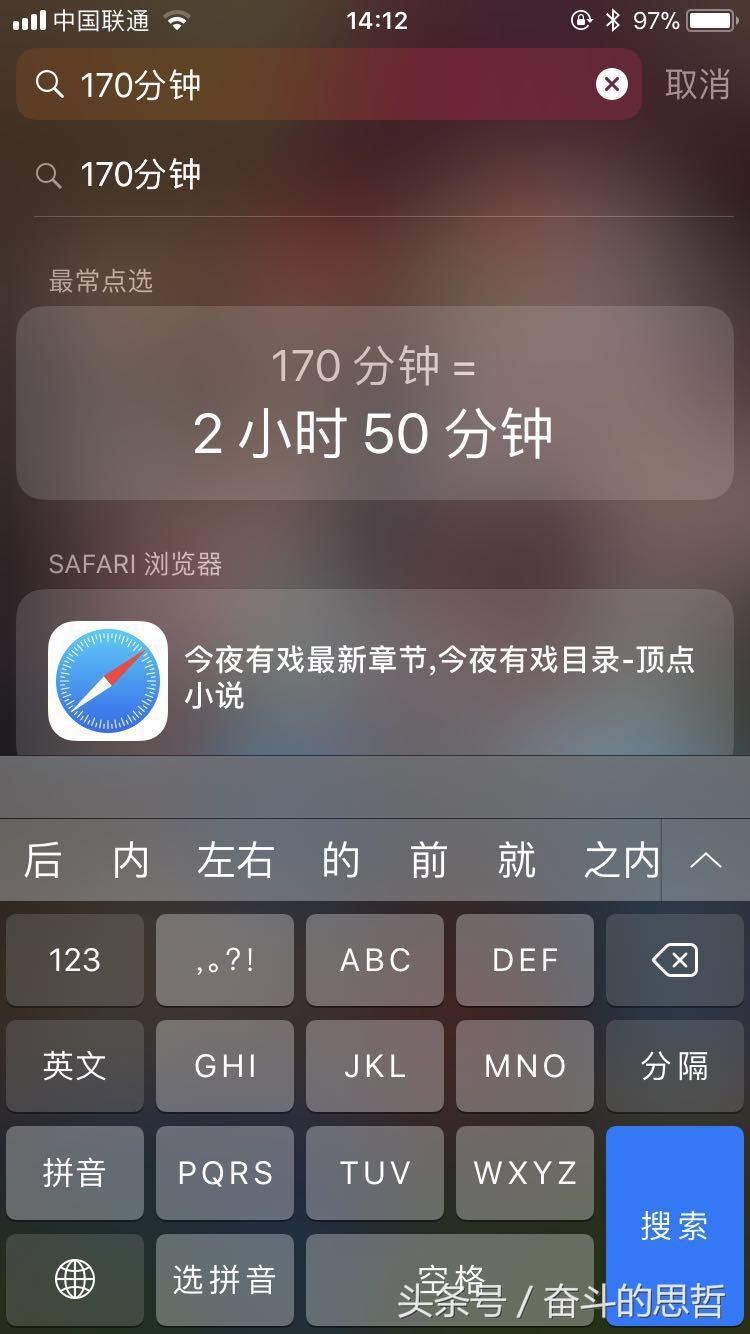Image resolution: width=750 pixels, height=1334 pixels.
Task: Tap the 选拼音 key
Action: 225,1279
